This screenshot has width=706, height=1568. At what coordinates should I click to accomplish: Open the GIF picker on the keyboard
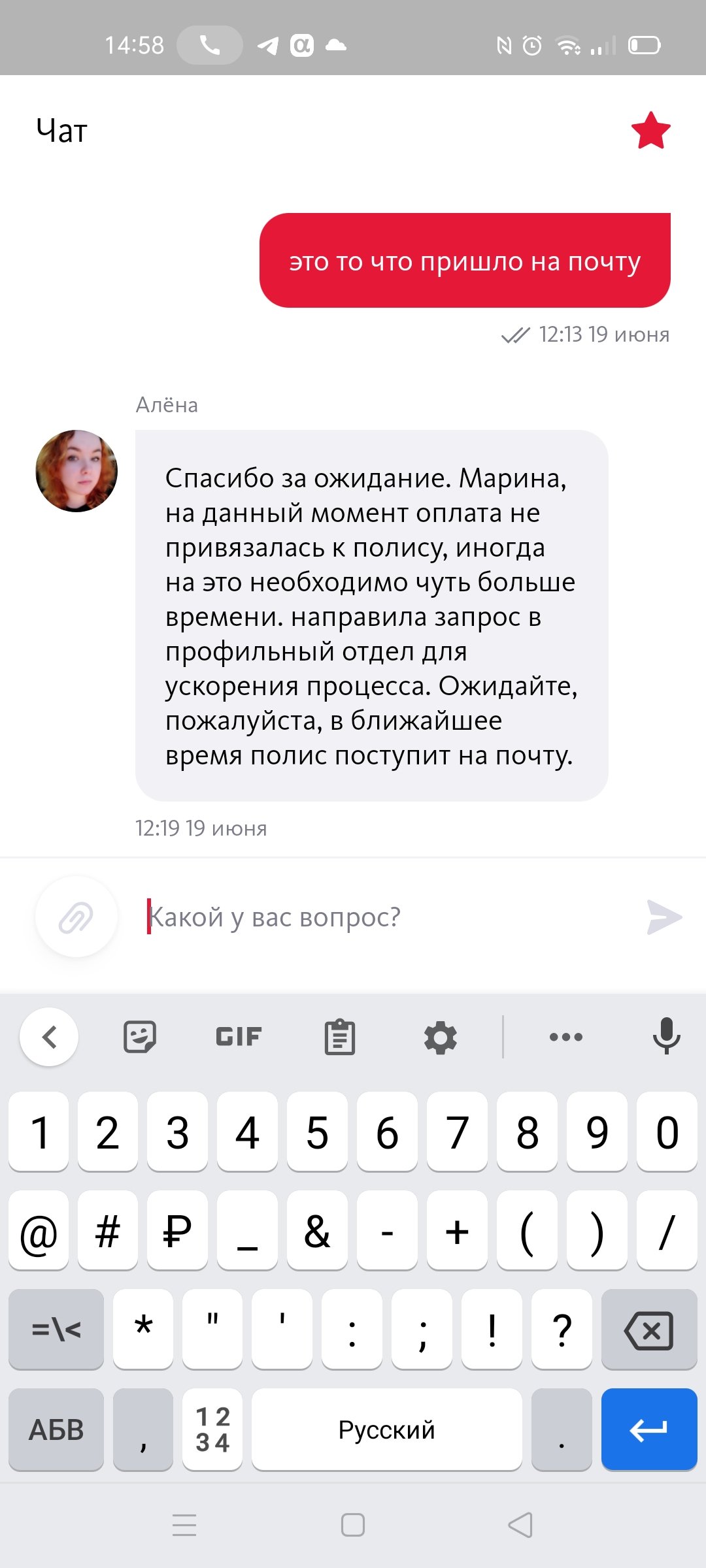239,1037
